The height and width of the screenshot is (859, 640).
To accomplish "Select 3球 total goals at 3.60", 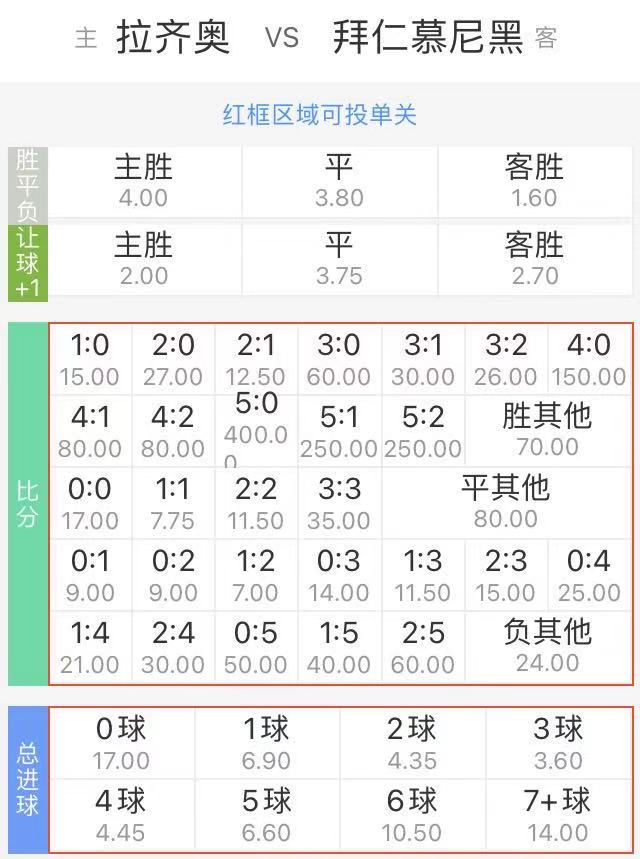I will click(558, 744).
